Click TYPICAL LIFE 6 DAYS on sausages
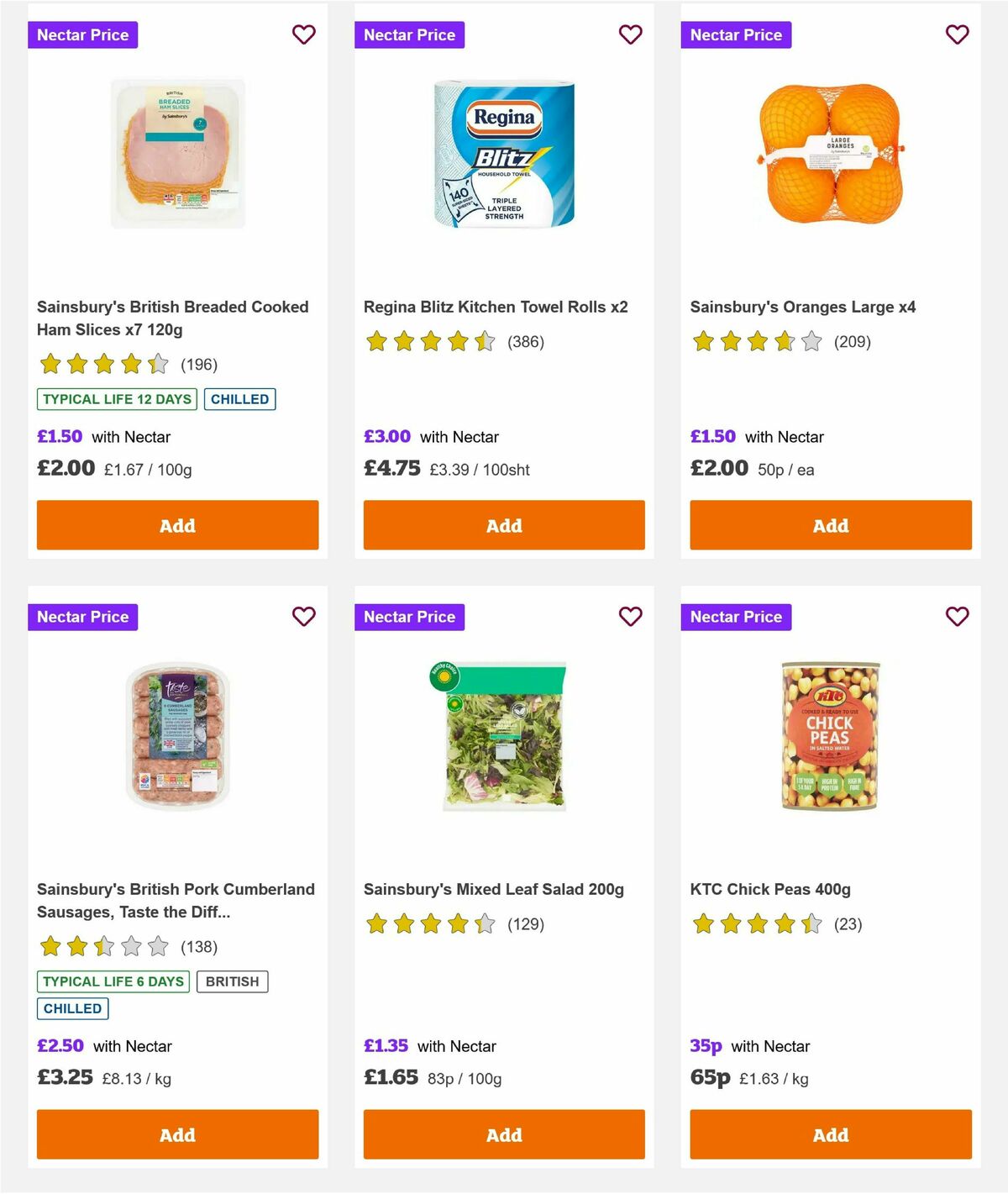 point(113,981)
